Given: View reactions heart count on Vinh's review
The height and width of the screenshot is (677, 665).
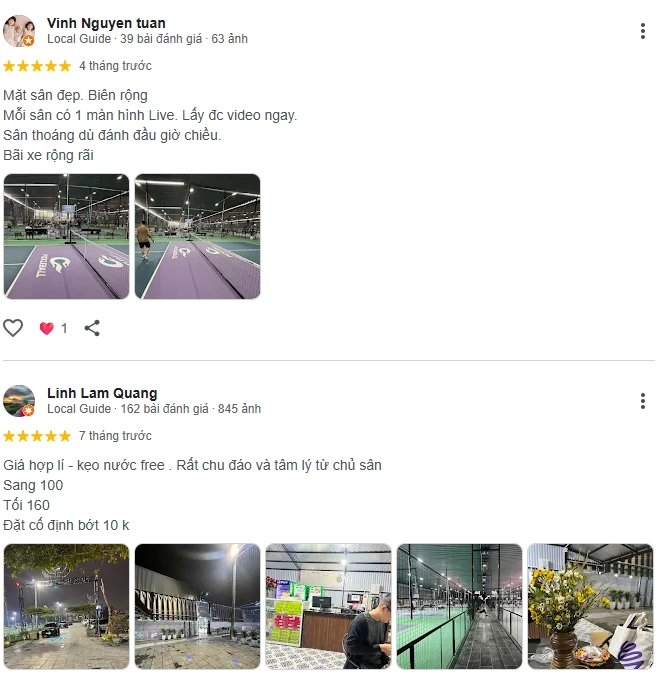Looking at the screenshot, I should [x=54, y=328].
